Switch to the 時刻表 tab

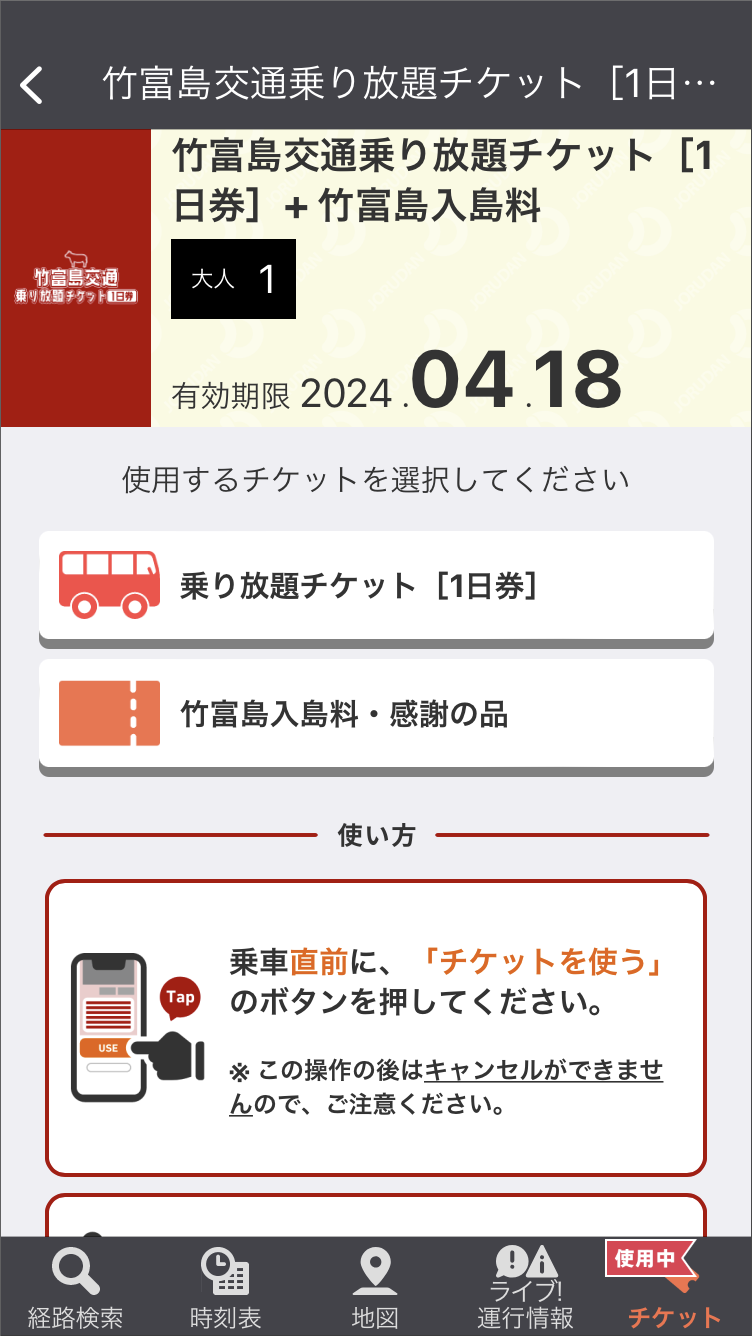[x=225, y=1288]
